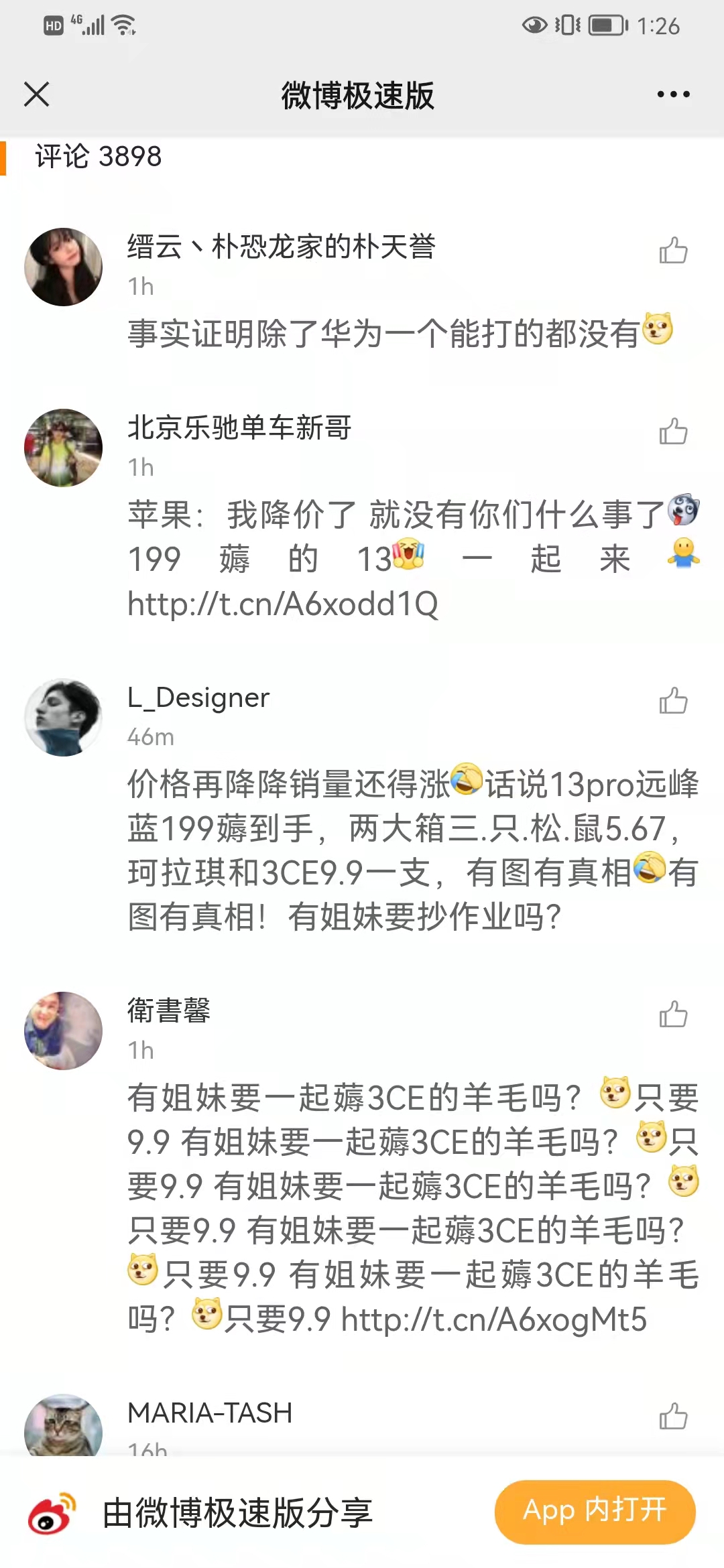Image resolution: width=724 pixels, height=1568 pixels.
Task: Like the comment by 缙云丶朴恐龙家的朴天誉
Action: [673, 251]
